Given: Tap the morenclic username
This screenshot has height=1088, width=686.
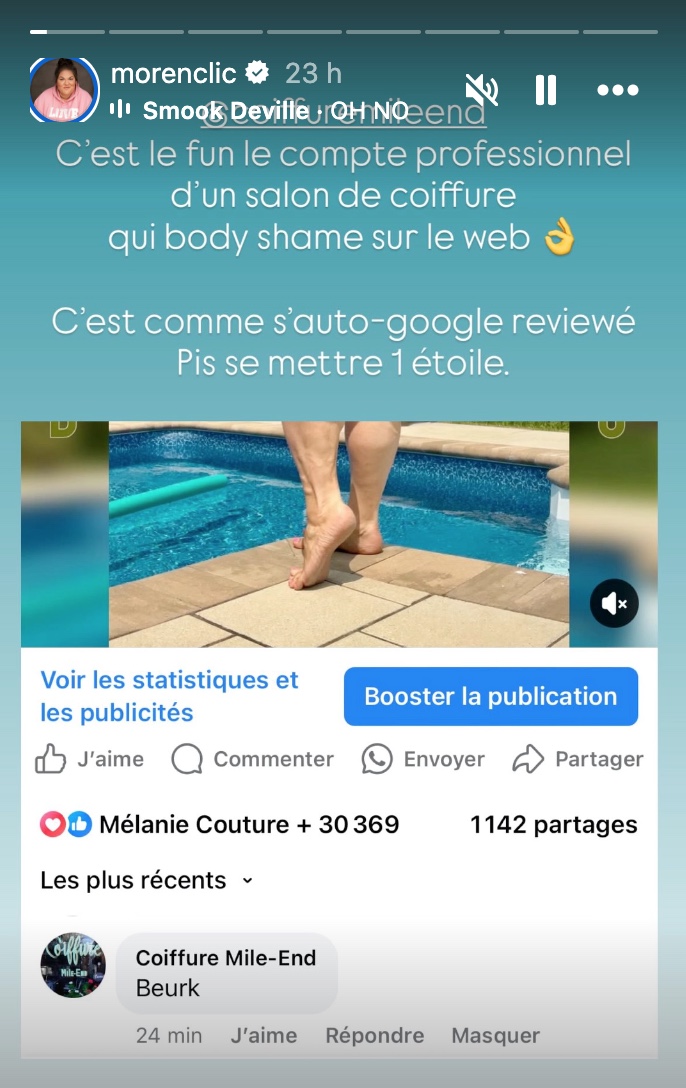Looking at the screenshot, I should point(173,73).
